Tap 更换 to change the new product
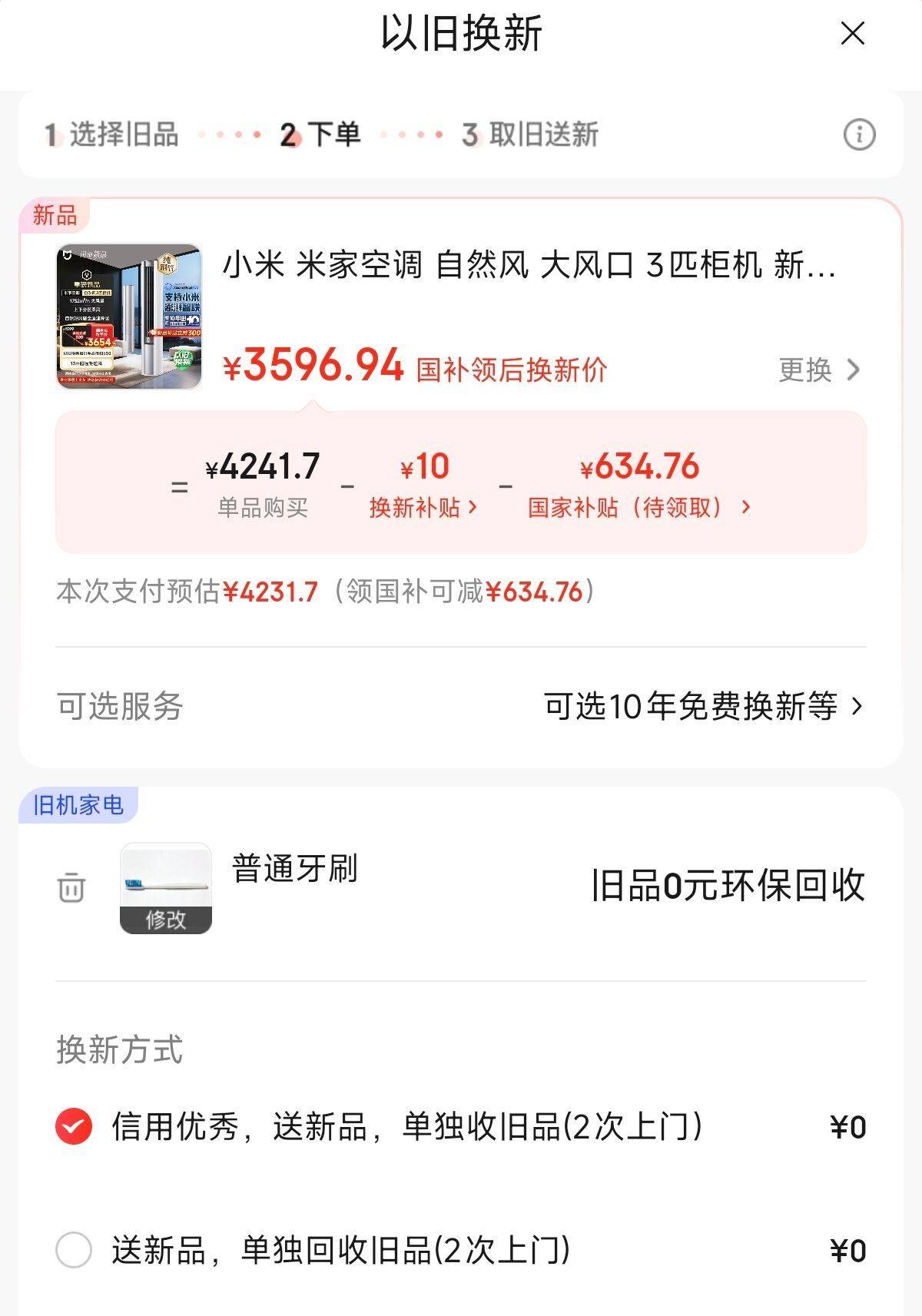922x1316 pixels. (x=819, y=370)
